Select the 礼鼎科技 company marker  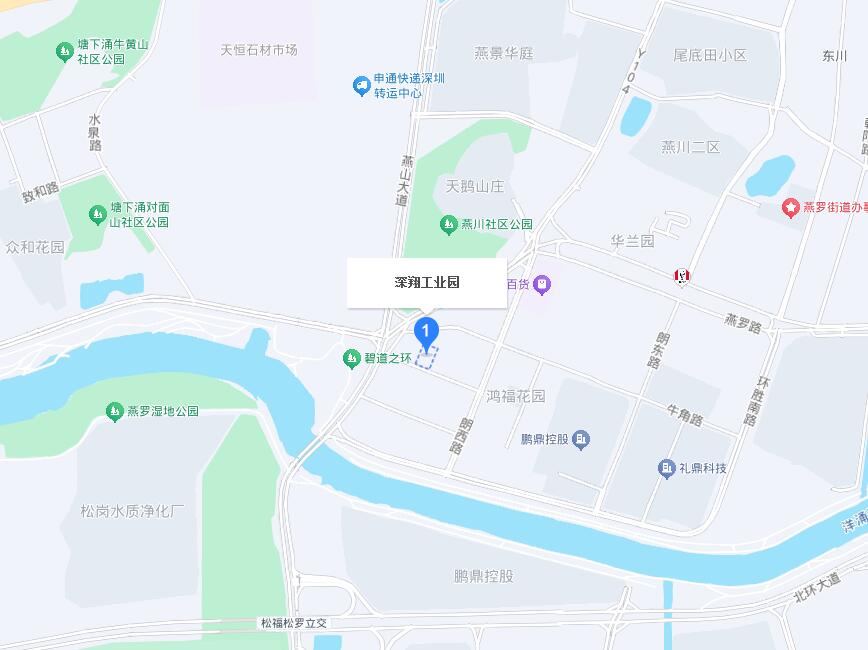click(x=666, y=468)
